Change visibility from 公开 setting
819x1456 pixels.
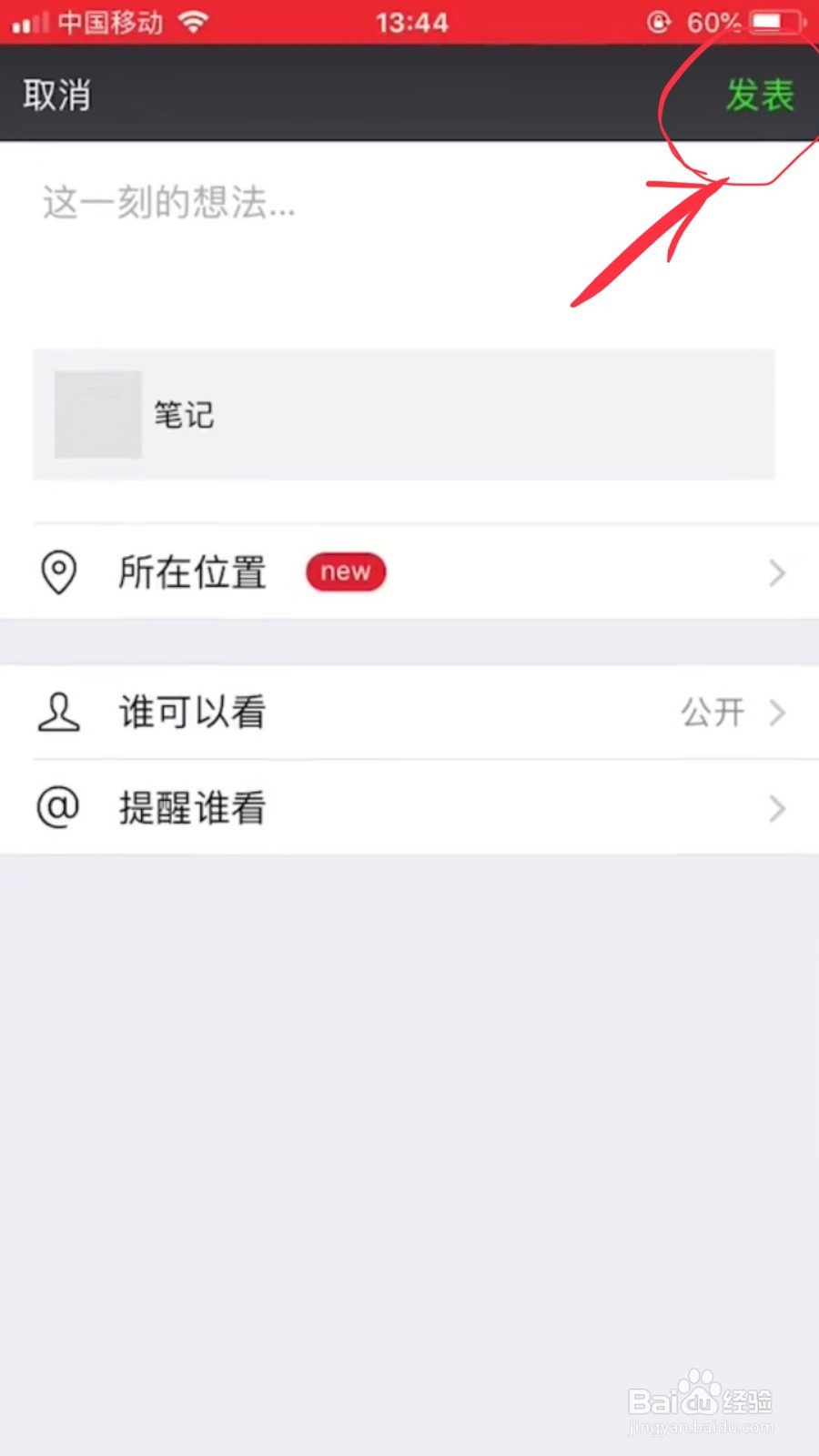pos(714,713)
